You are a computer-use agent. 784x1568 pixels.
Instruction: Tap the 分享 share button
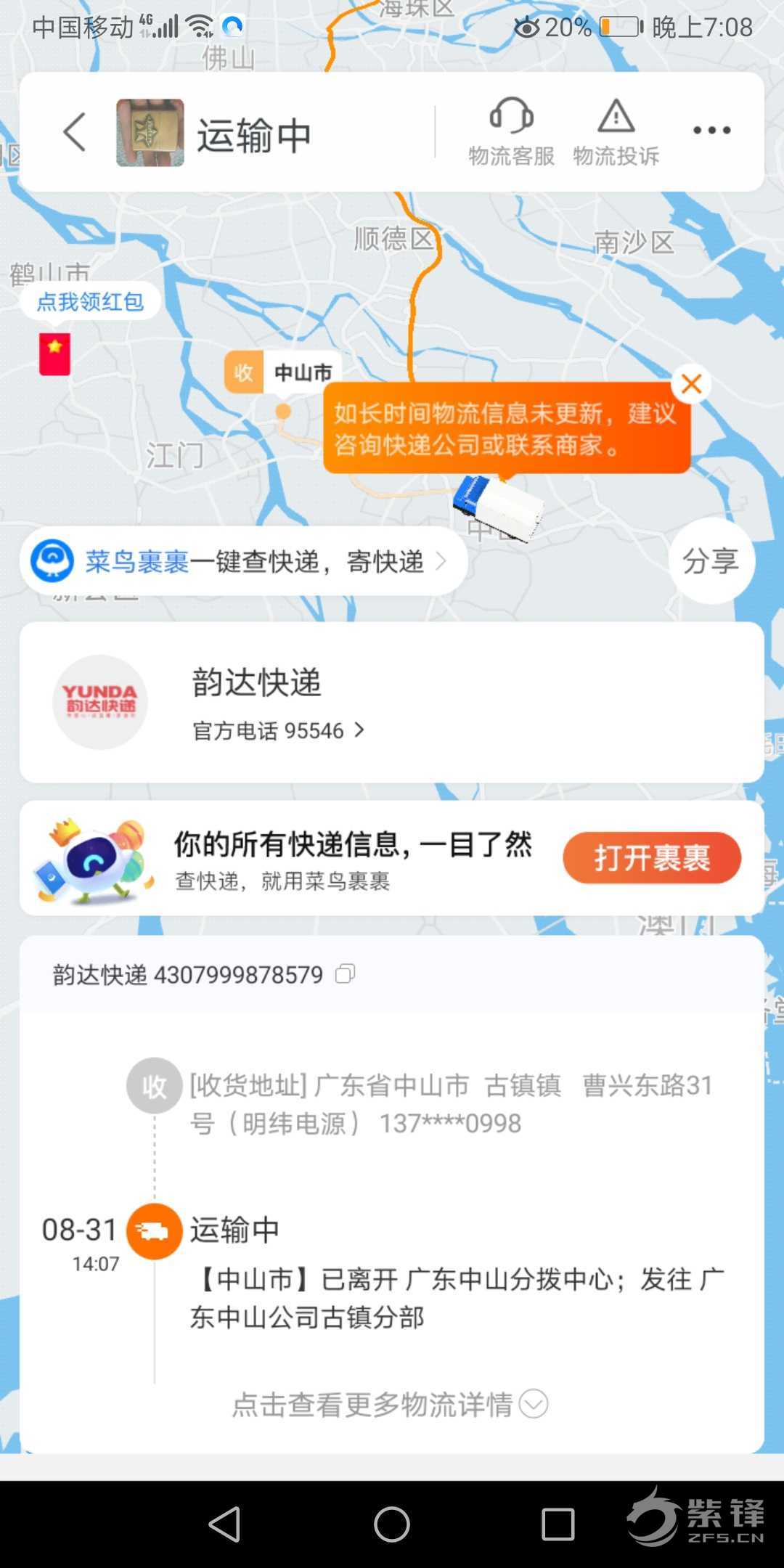[x=711, y=561]
